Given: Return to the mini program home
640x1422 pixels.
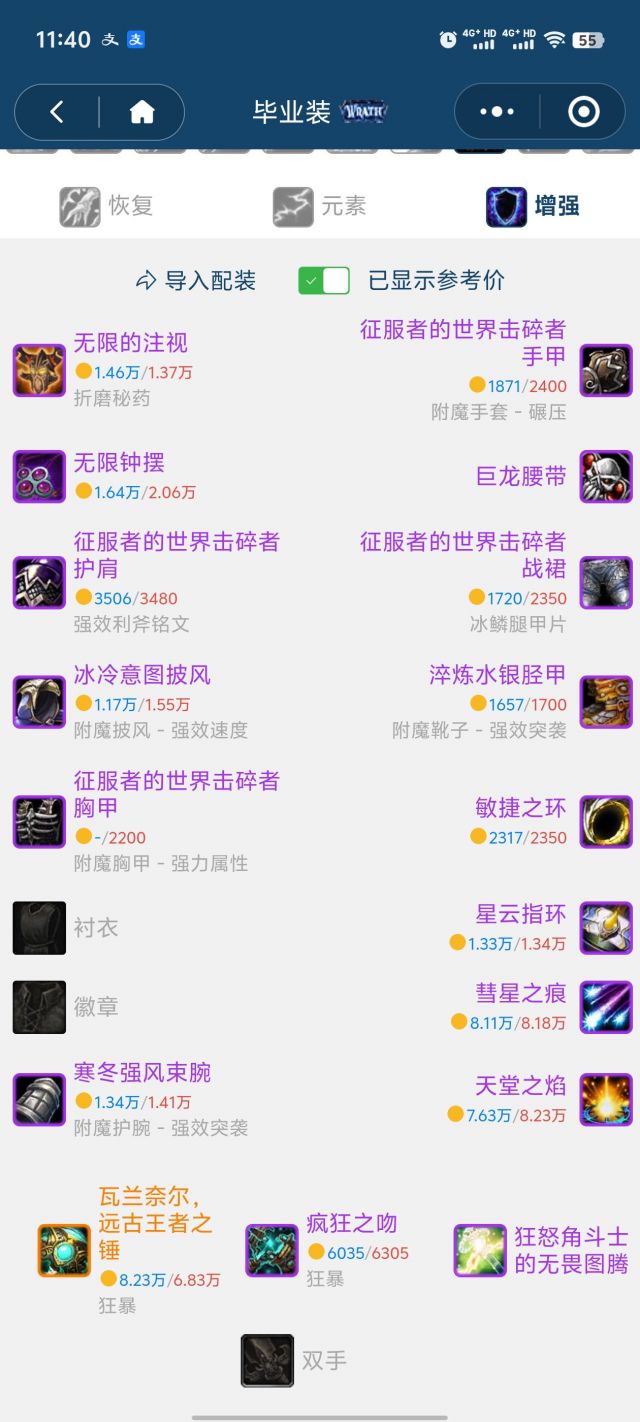Looking at the screenshot, I should coord(142,112).
